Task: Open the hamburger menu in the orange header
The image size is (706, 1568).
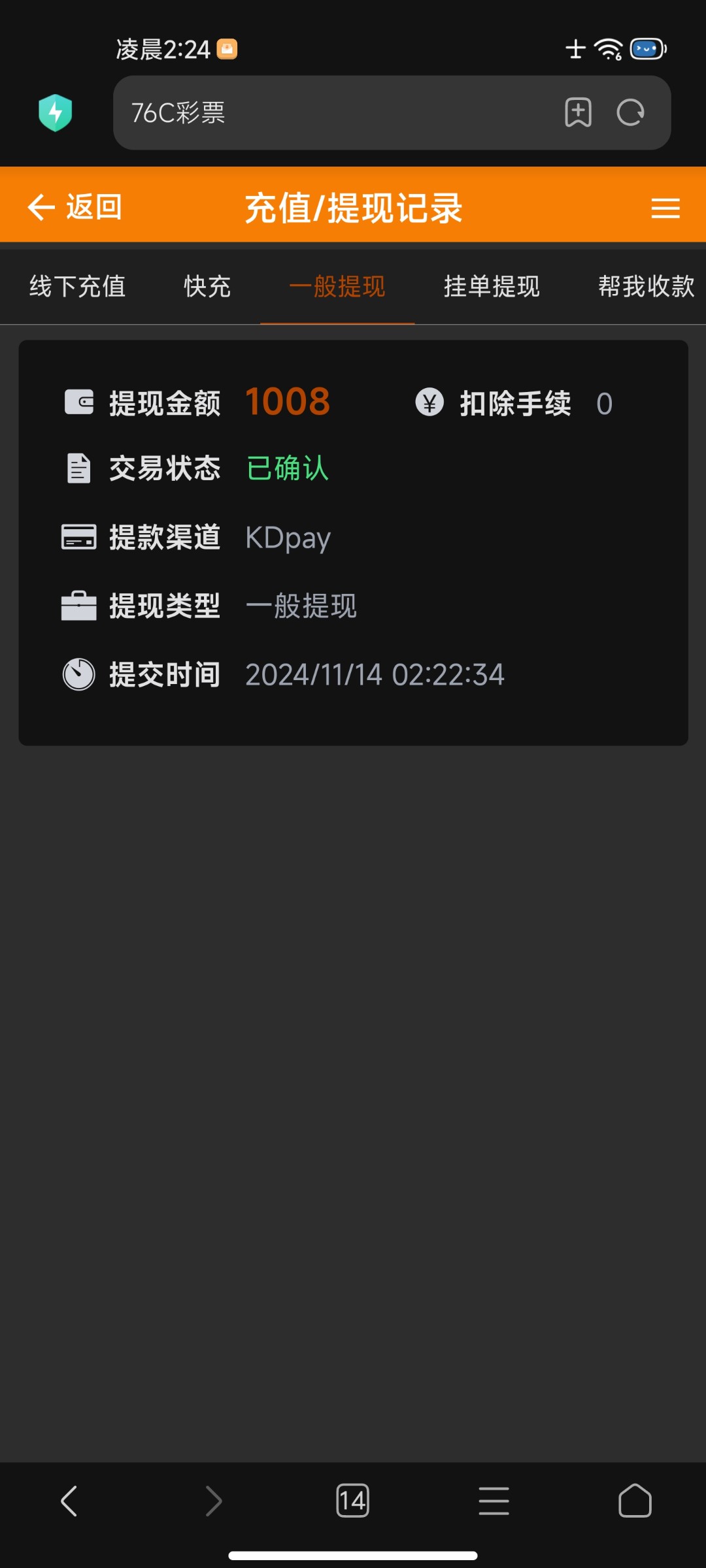Action: pyautogui.click(x=665, y=208)
